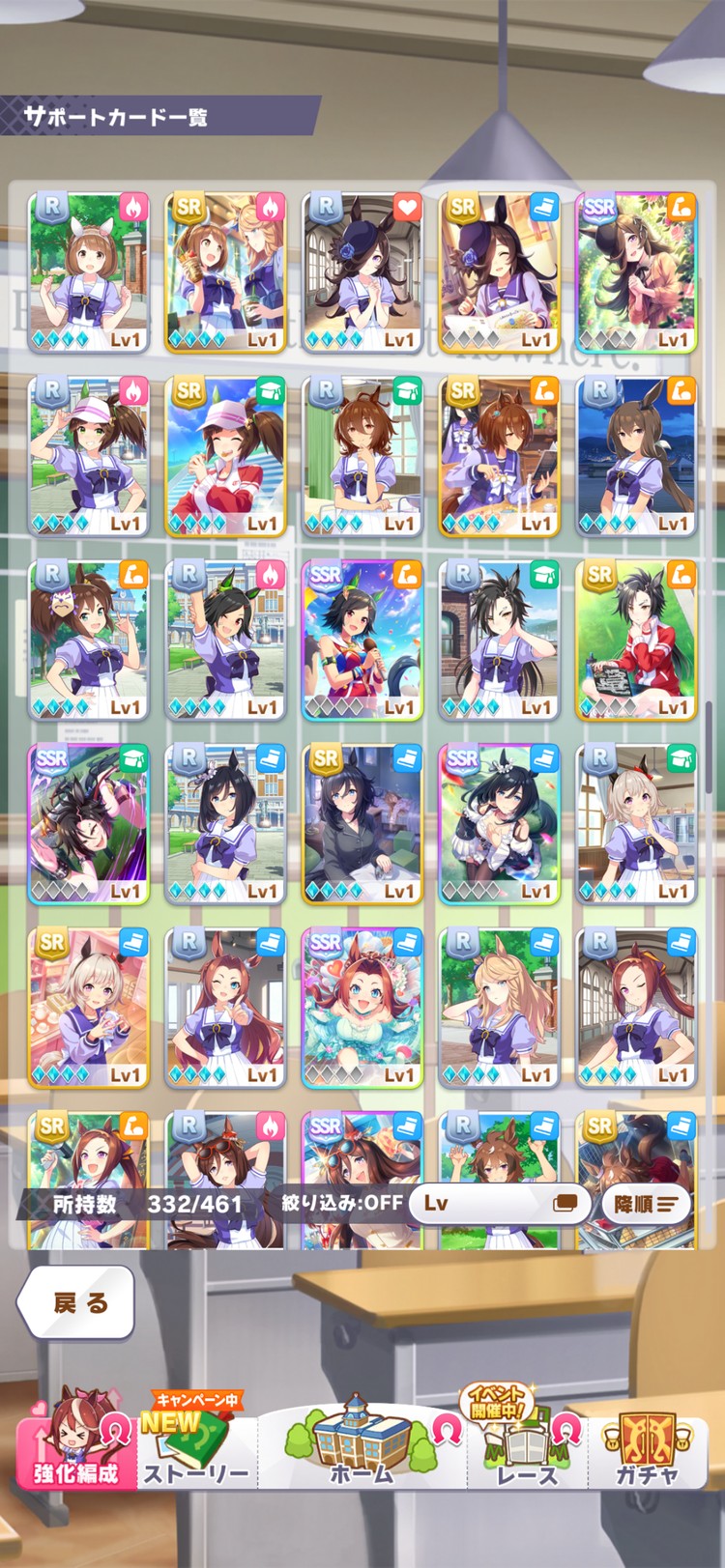Screen dimensions: 725x1568
Task: Open the SSR card with the girl in a mint dress
Action: click(x=362, y=1008)
